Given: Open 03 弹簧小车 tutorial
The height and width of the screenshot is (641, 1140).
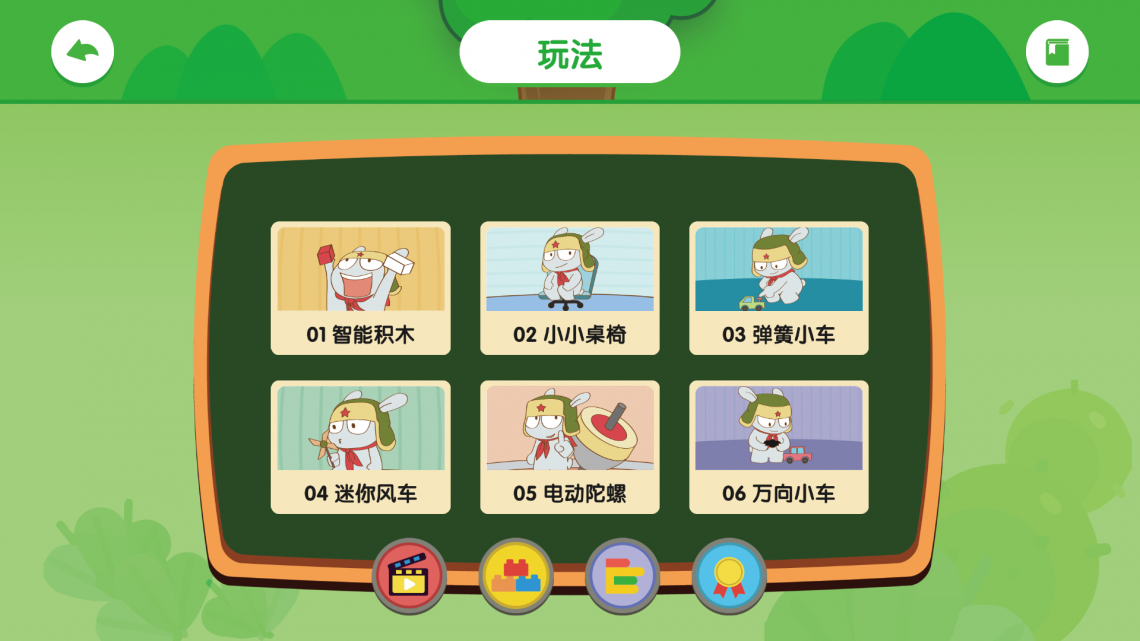Looking at the screenshot, I should (779, 288).
